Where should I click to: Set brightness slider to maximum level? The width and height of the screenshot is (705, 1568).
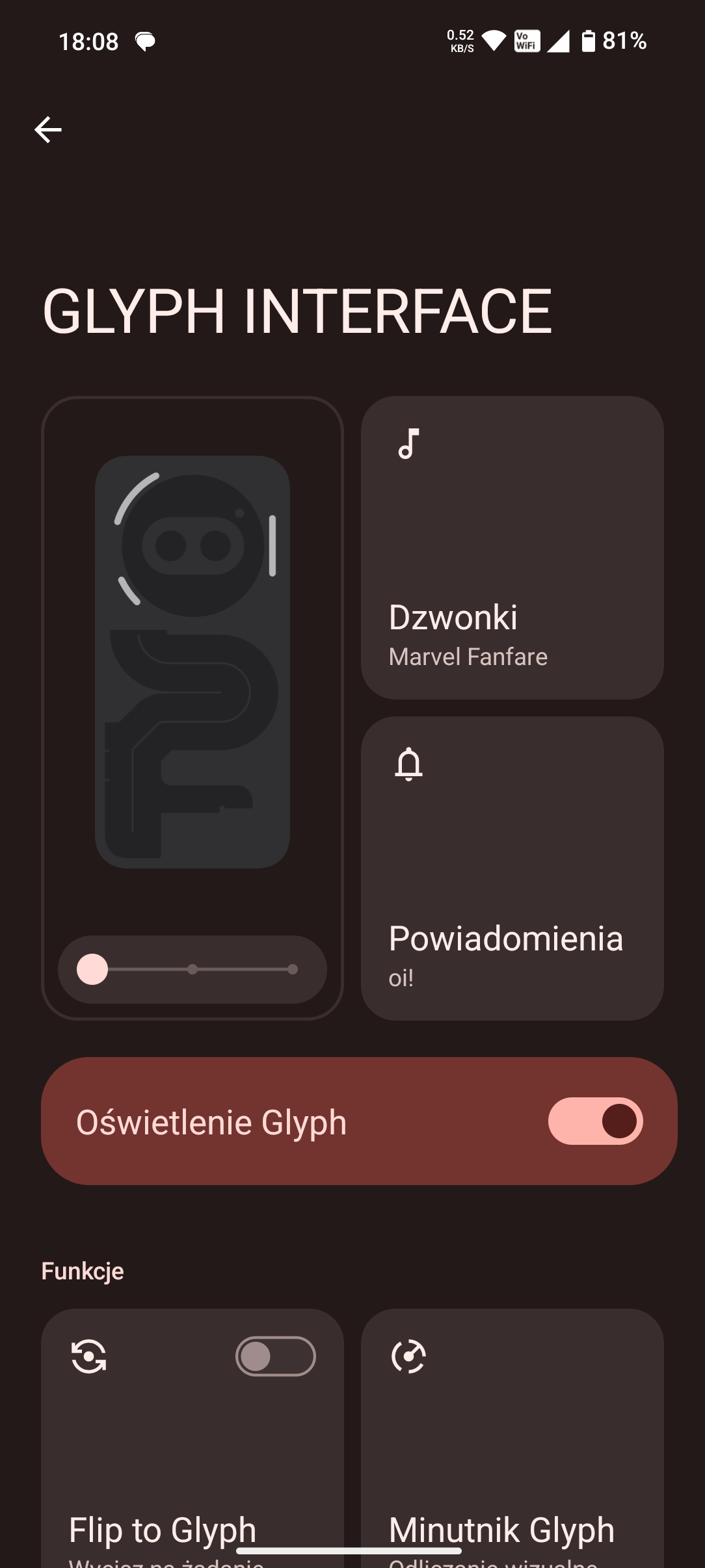293,969
